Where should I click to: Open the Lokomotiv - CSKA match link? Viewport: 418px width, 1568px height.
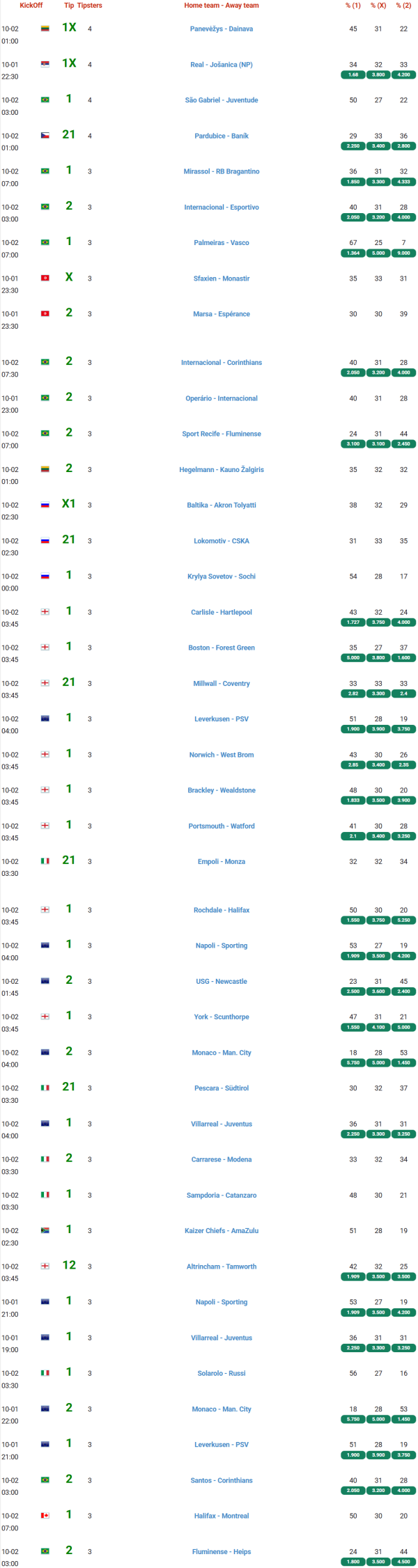click(221, 541)
